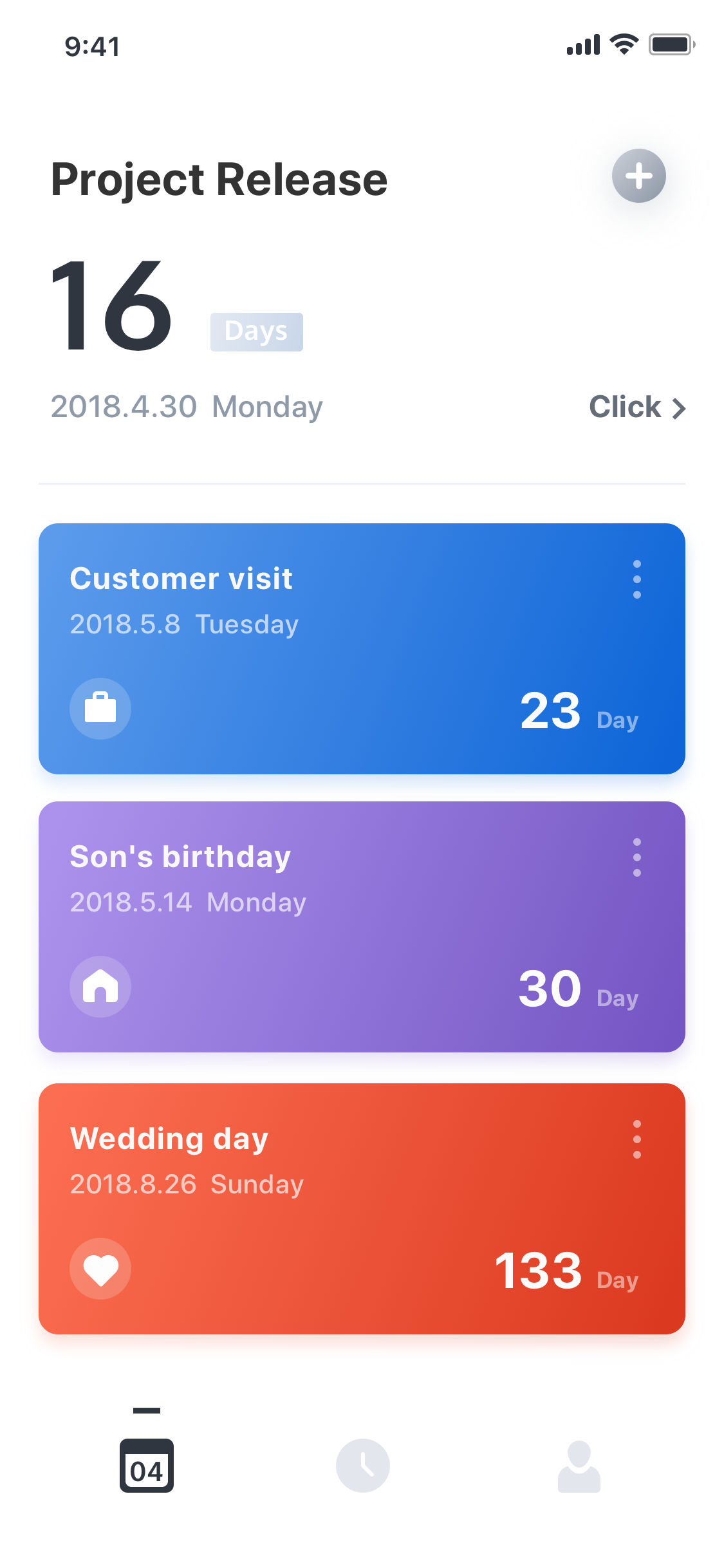
Task: Show more options for Son's birthday
Action: 636,857
